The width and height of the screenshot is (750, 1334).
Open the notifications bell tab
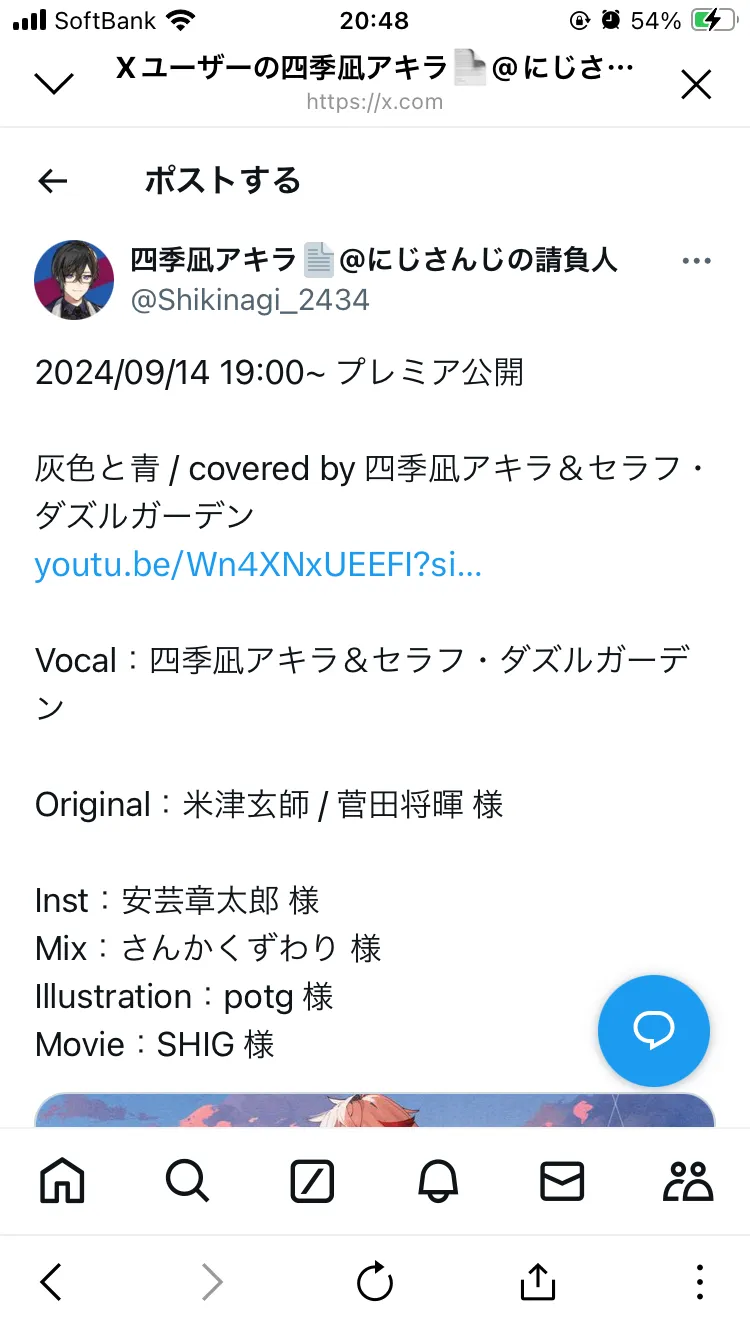pyautogui.click(x=437, y=1181)
